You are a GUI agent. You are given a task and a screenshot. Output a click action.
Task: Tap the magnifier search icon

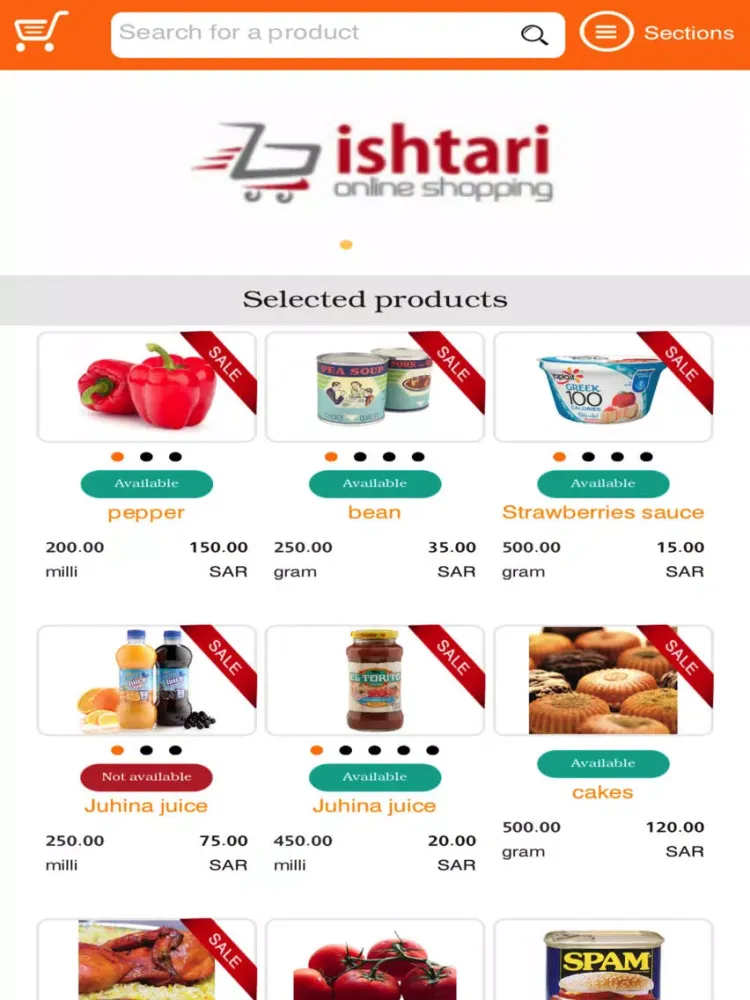535,35
